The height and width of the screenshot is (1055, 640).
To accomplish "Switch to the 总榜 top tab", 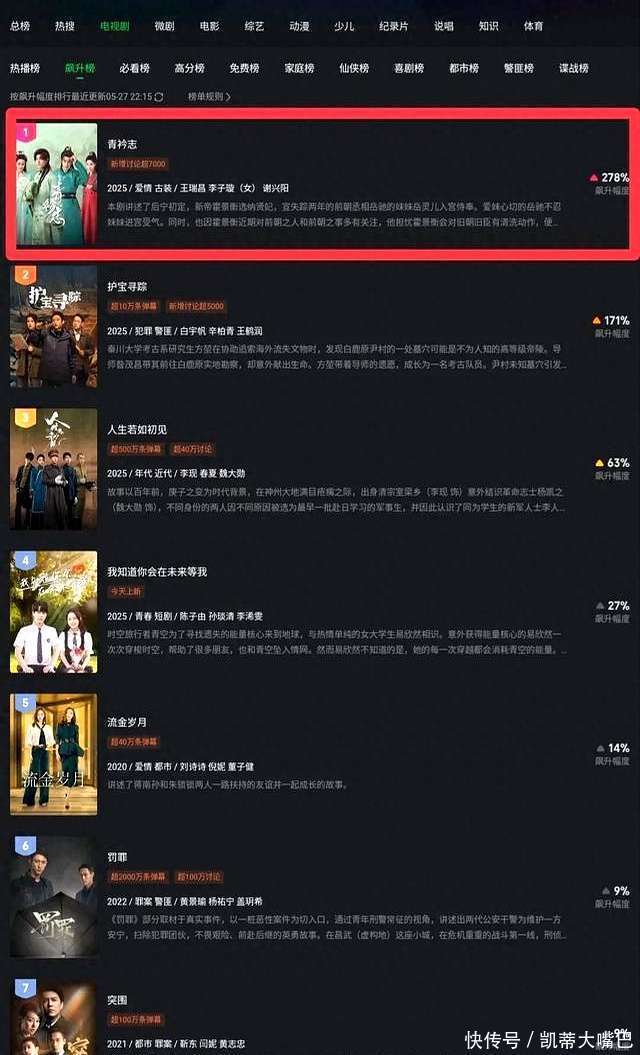I will pos(20,25).
